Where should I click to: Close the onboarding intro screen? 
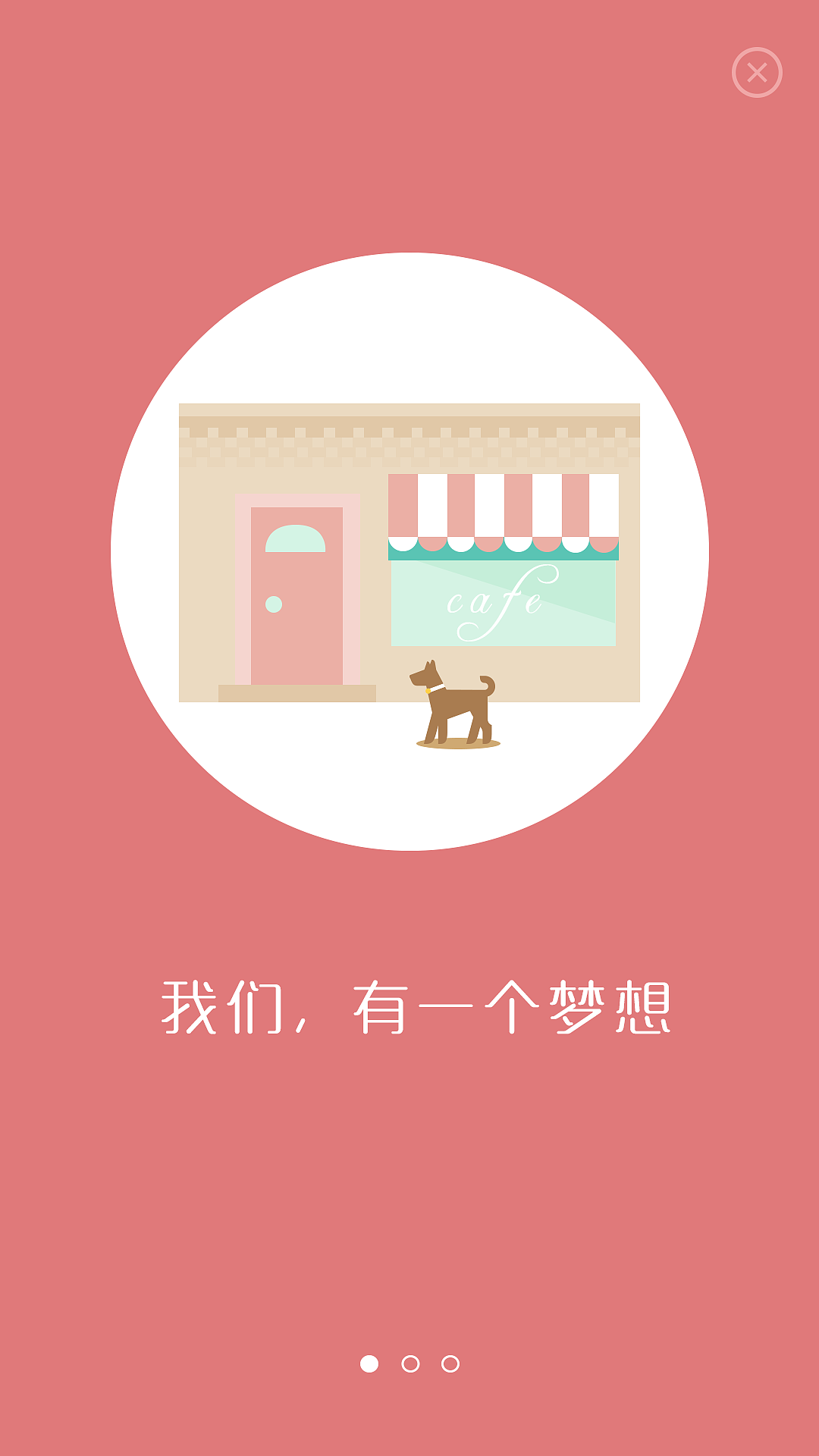click(x=757, y=73)
